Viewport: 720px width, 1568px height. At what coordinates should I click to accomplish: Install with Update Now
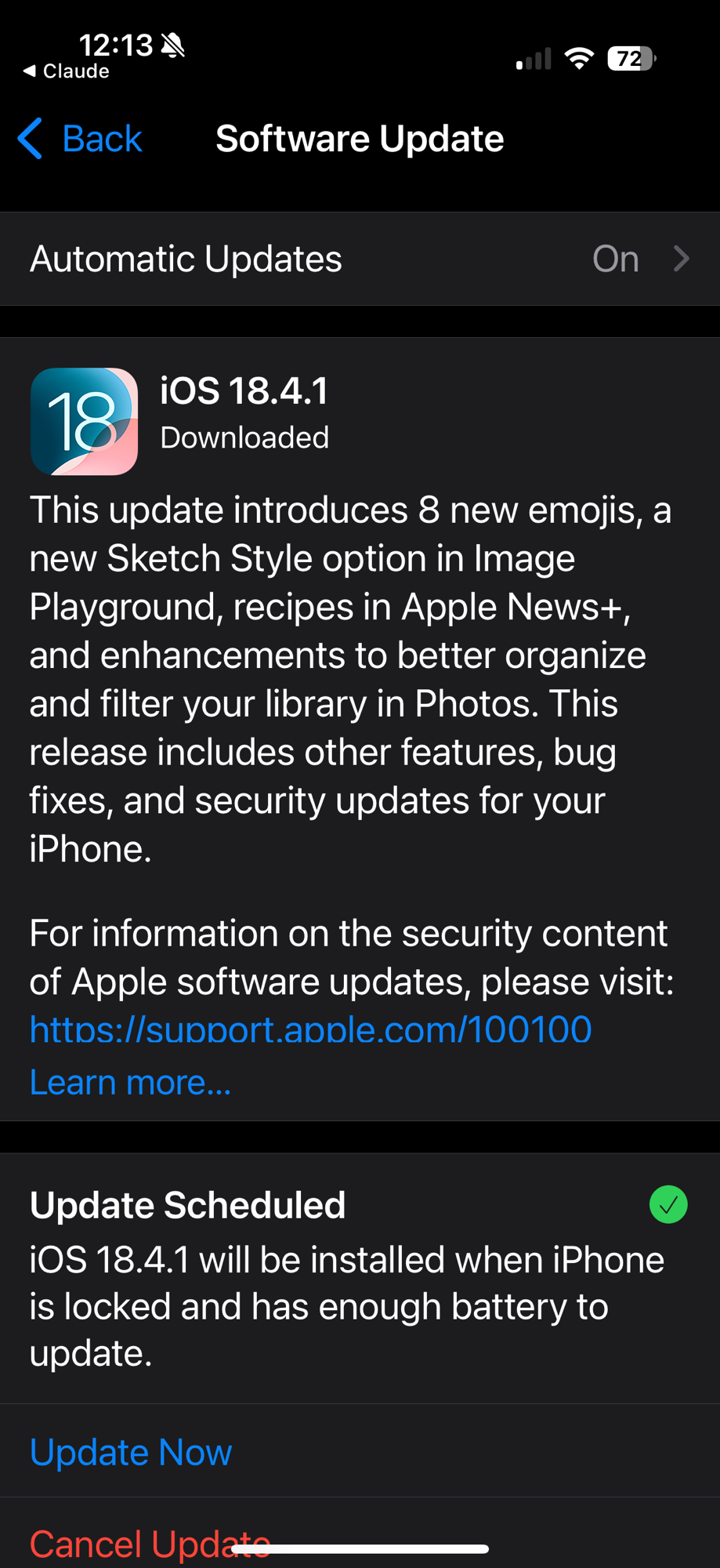click(x=131, y=1452)
